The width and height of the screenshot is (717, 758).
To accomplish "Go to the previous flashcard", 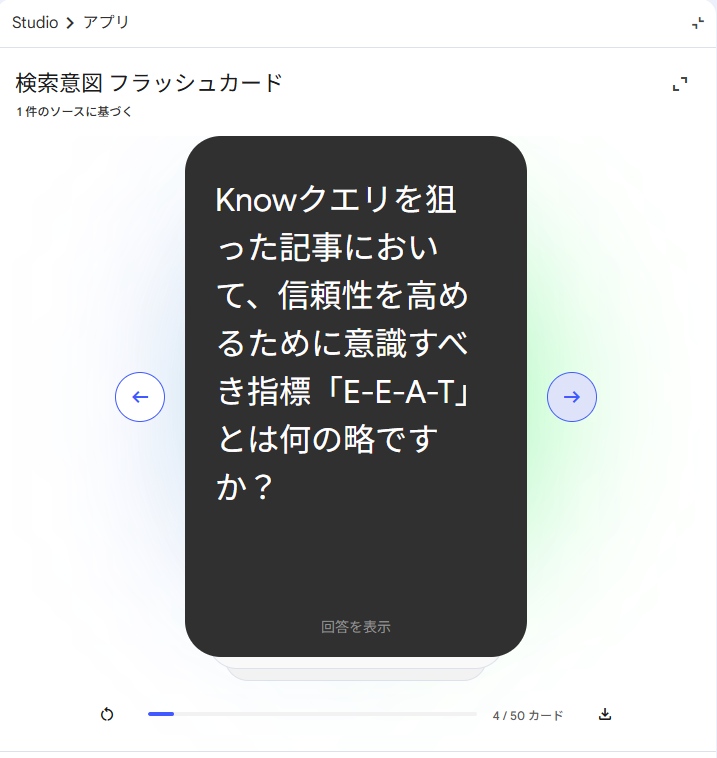I will click(x=140, y=397).
